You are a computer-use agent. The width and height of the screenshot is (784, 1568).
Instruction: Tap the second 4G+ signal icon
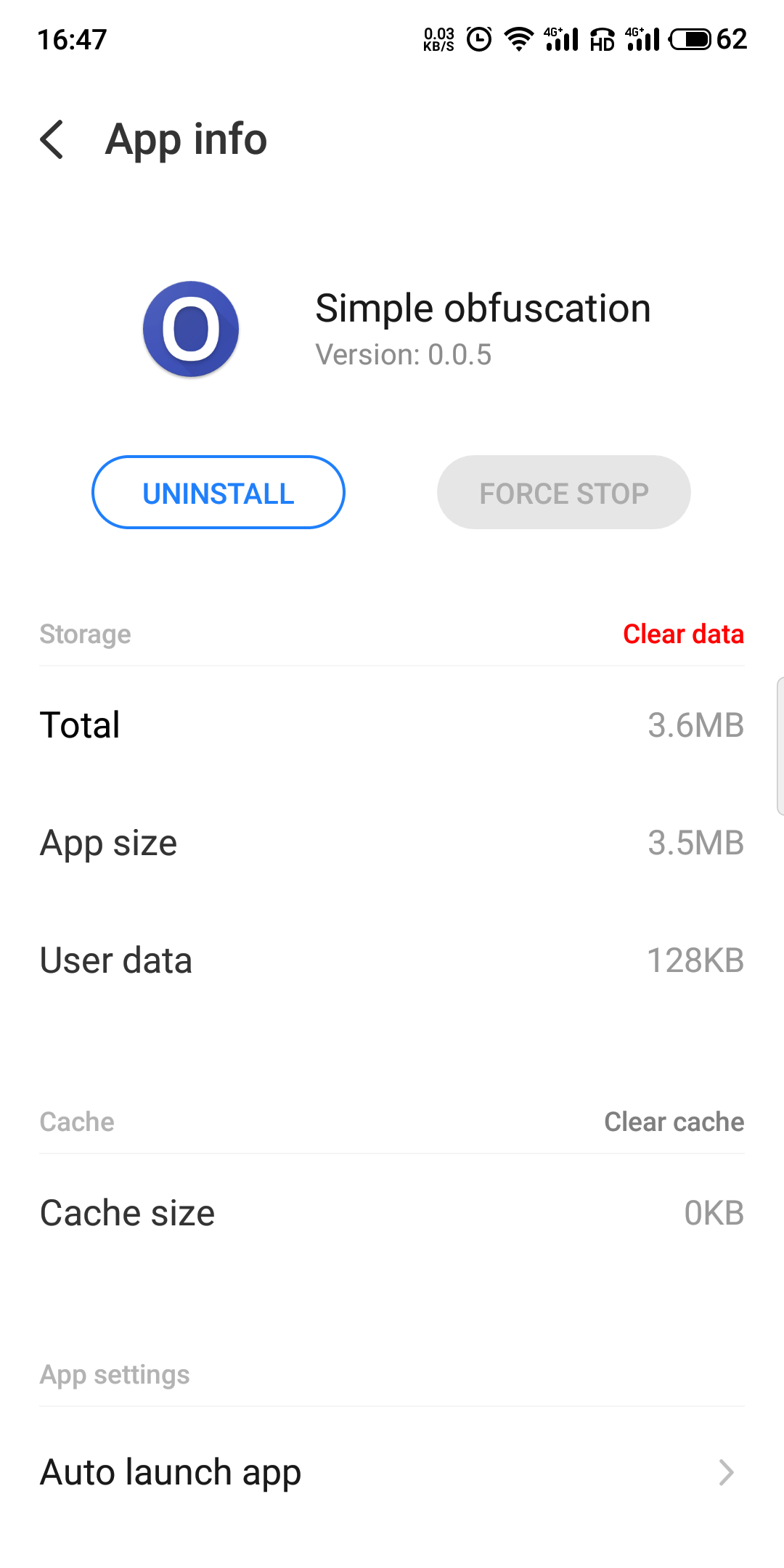[642, 40]
